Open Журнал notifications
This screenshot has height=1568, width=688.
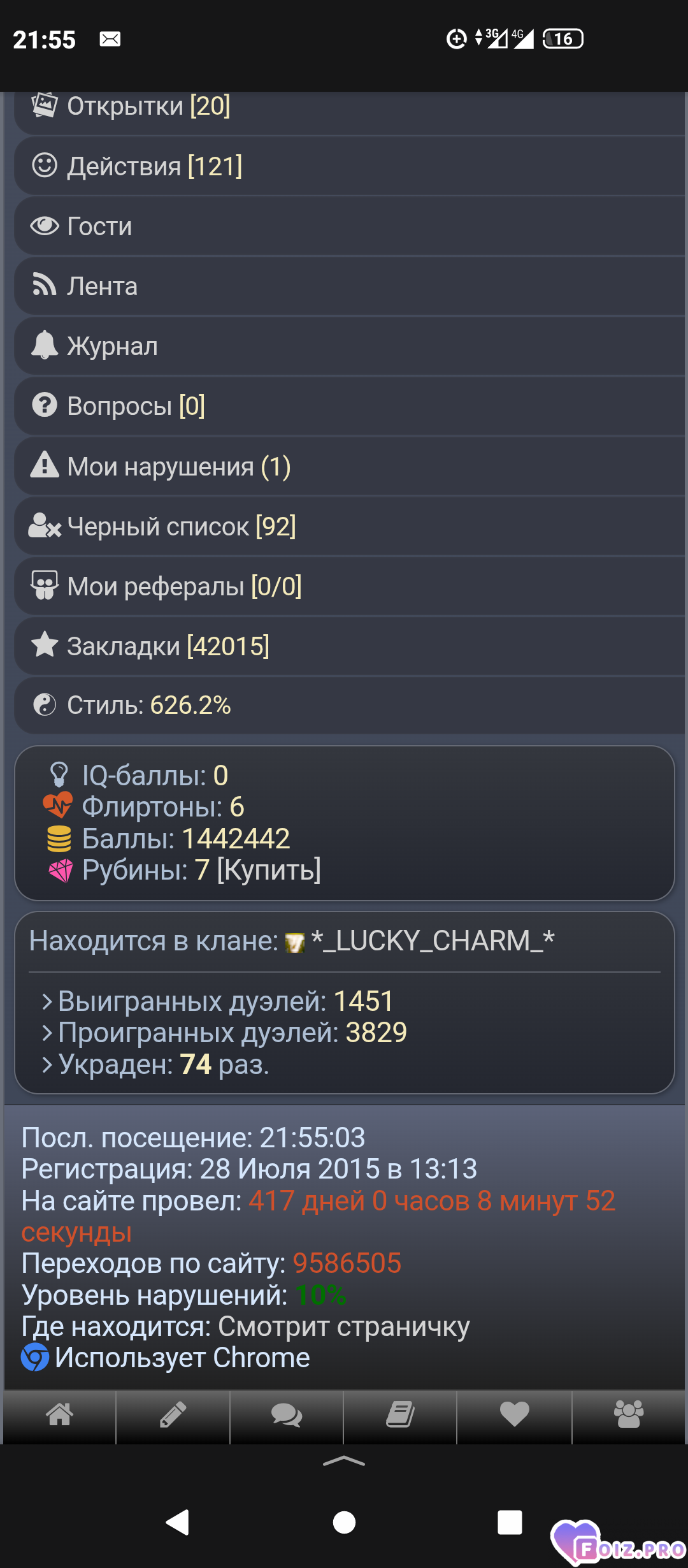pyautogui.click(x=112, y=346)
